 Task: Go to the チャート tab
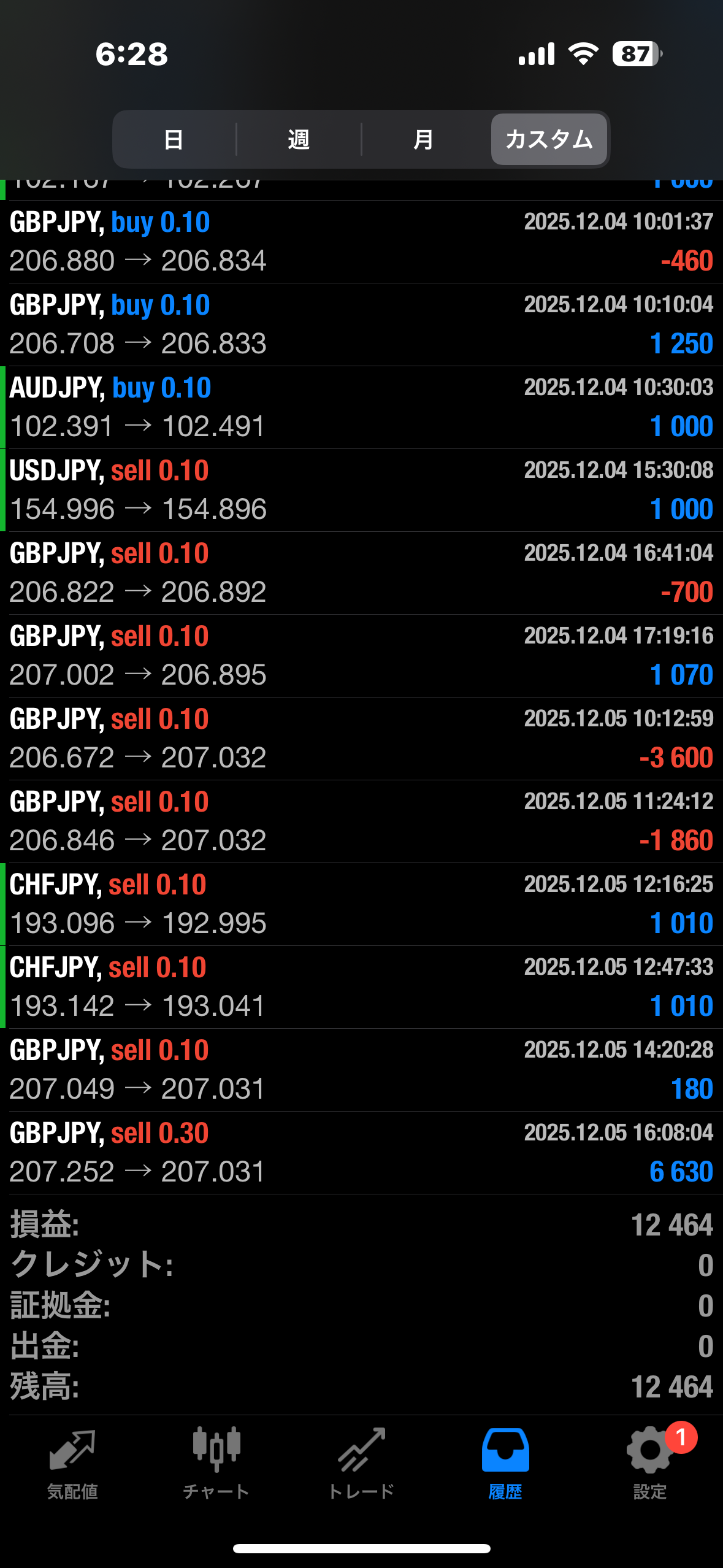[216, 1464]
